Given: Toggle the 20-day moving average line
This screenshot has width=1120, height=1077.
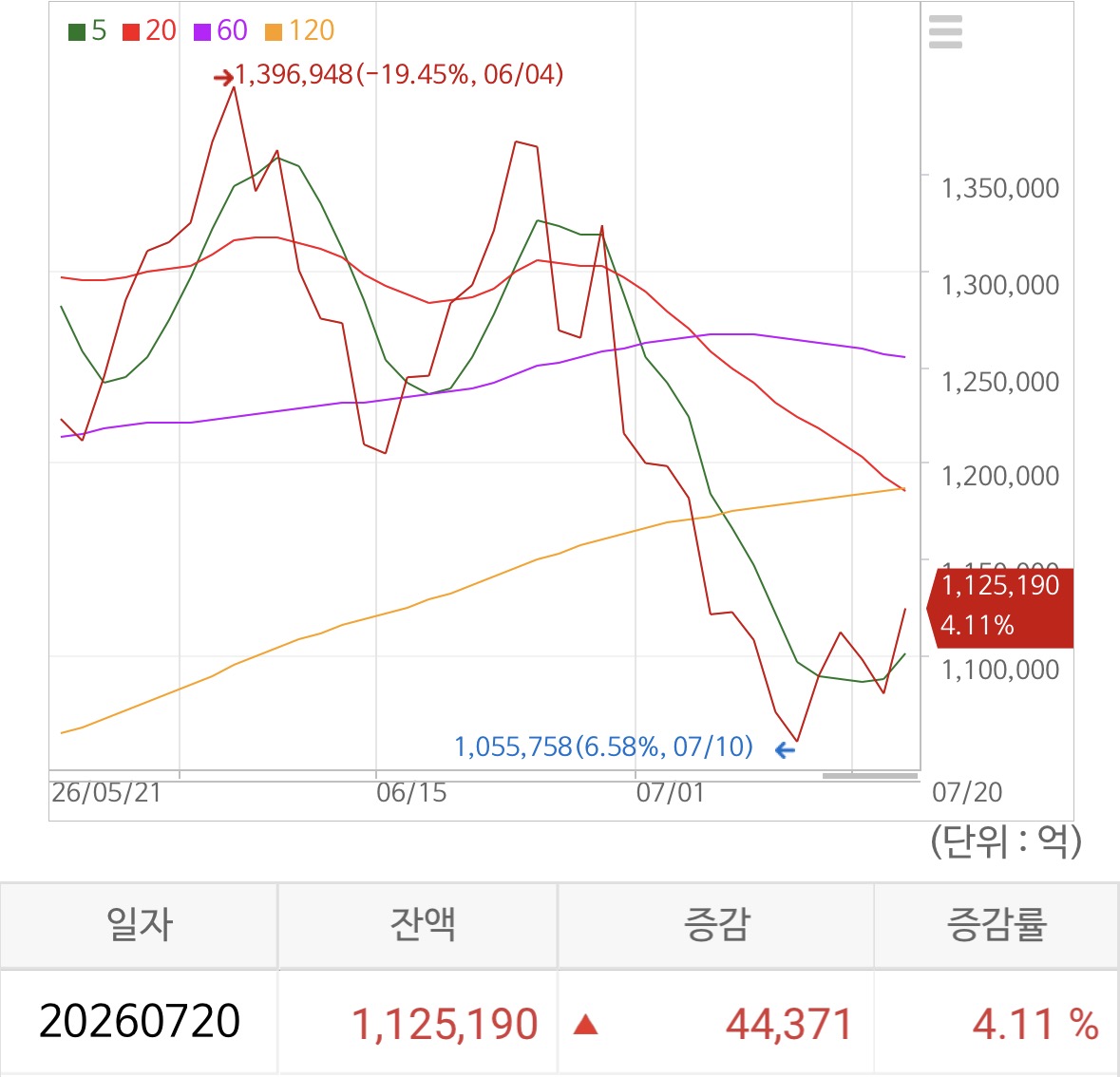Looking at the screenshot, I should point(149,30).
